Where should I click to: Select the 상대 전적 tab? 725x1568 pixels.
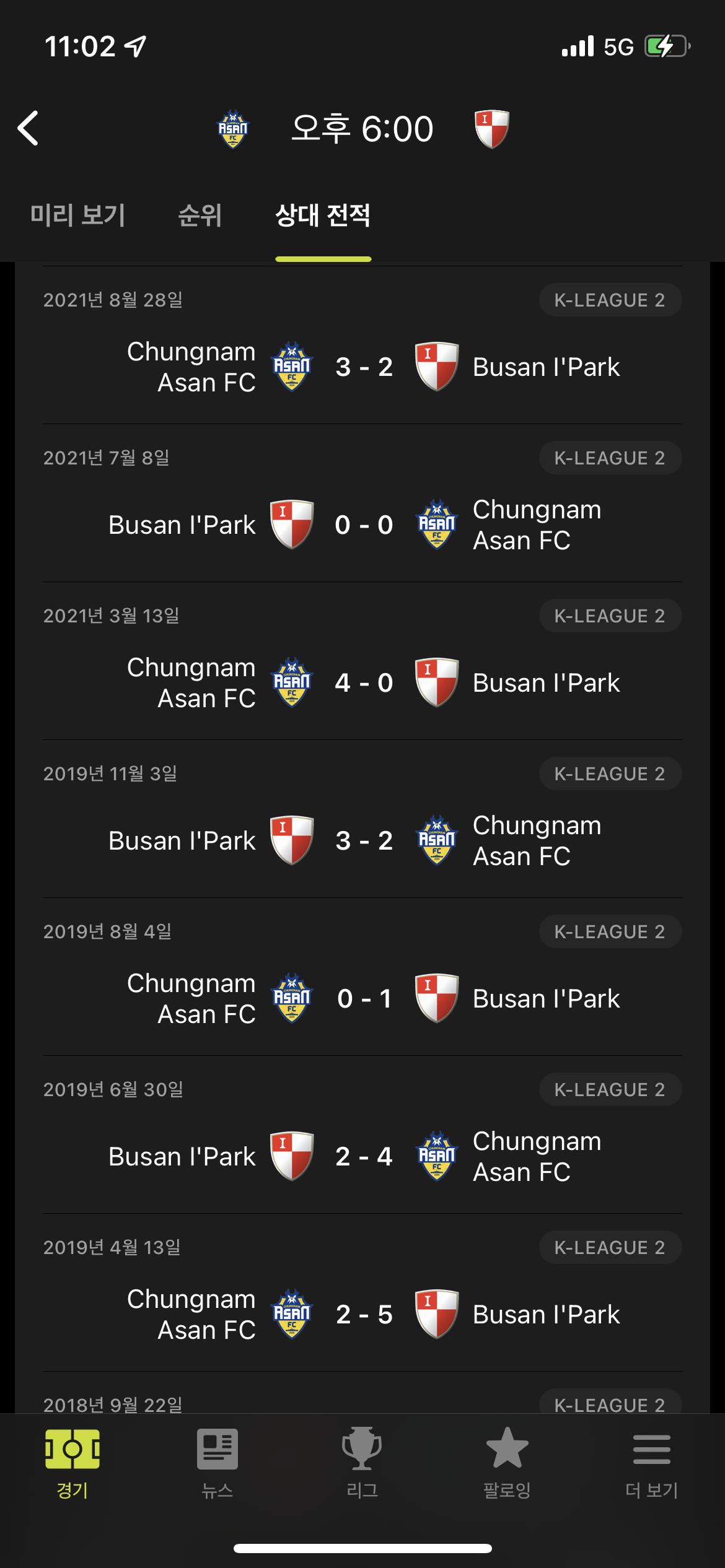pos(323,216)
